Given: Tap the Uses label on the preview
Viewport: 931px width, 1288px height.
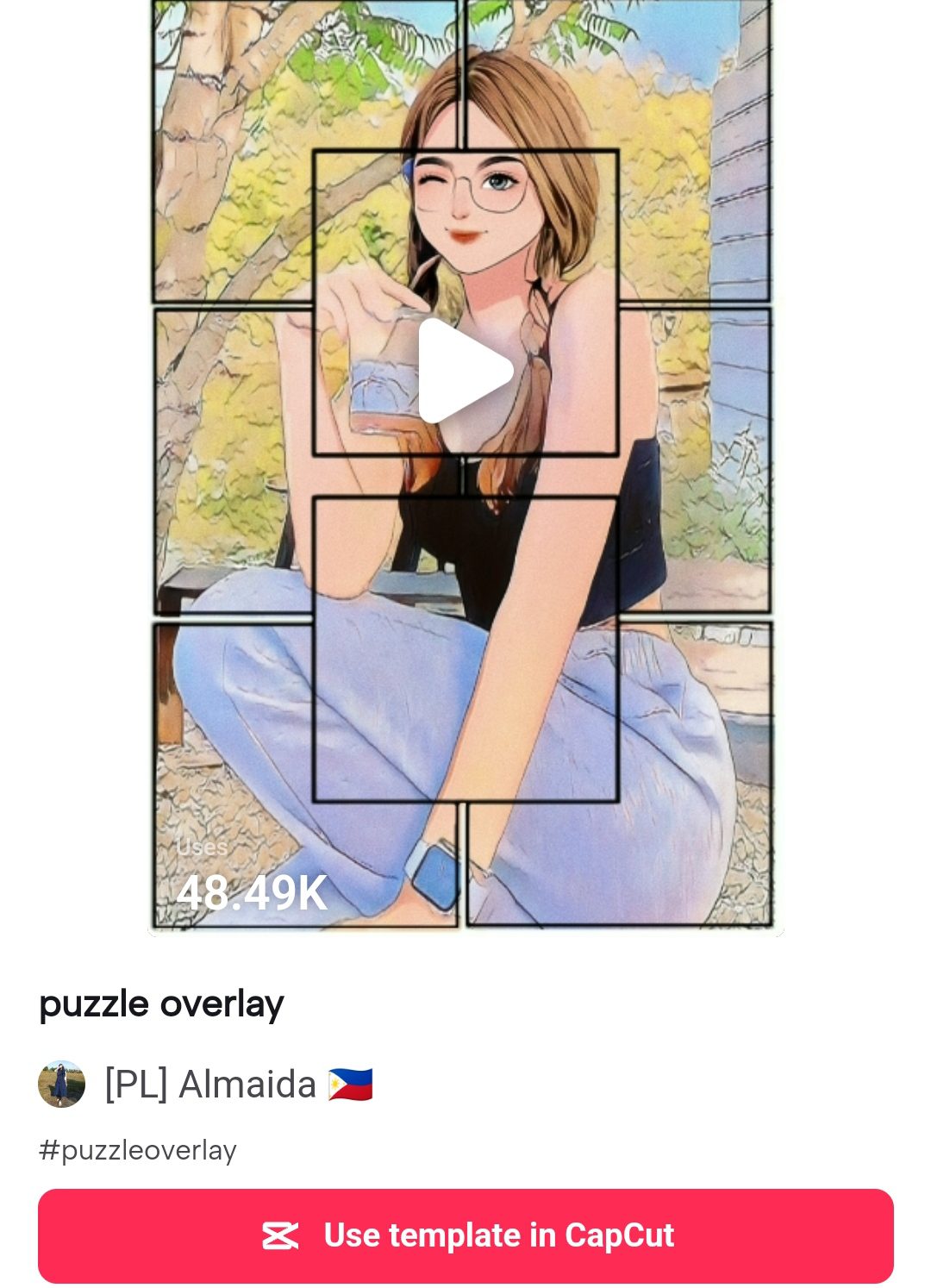Looking at the screenshot, I should [201, 847].
